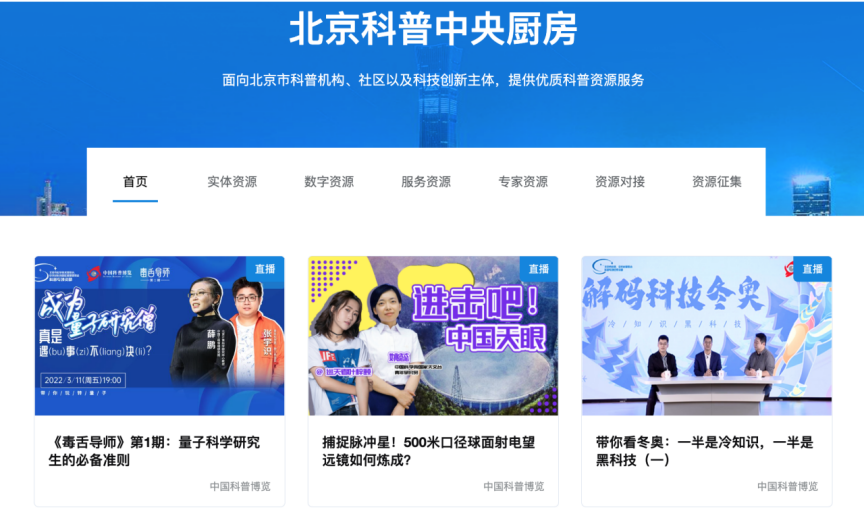Open the 资源对接 tab

click(x=620, y=182)
